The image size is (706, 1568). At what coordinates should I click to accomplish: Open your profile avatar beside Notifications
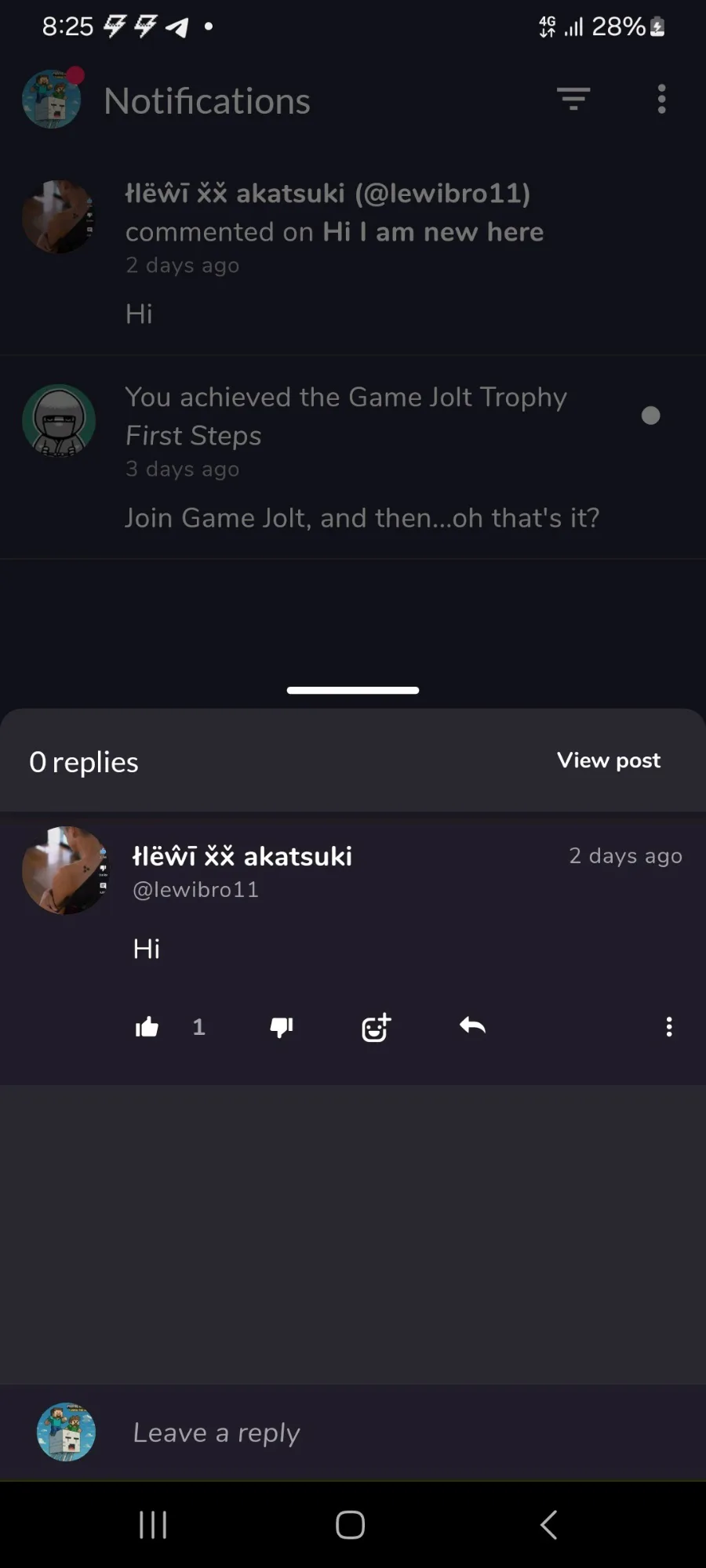(x=52, y=100)
